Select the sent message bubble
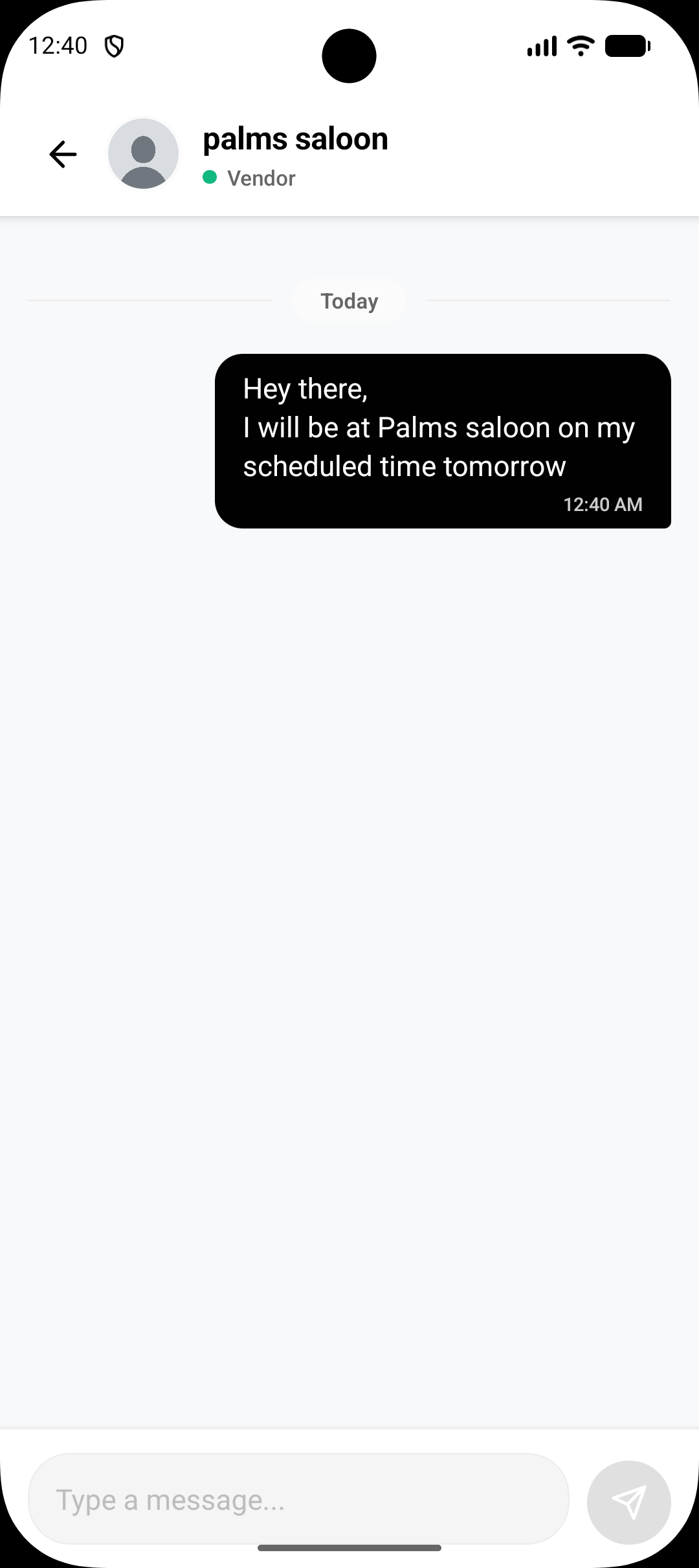 pyautogui.click(x=443, y=440)
